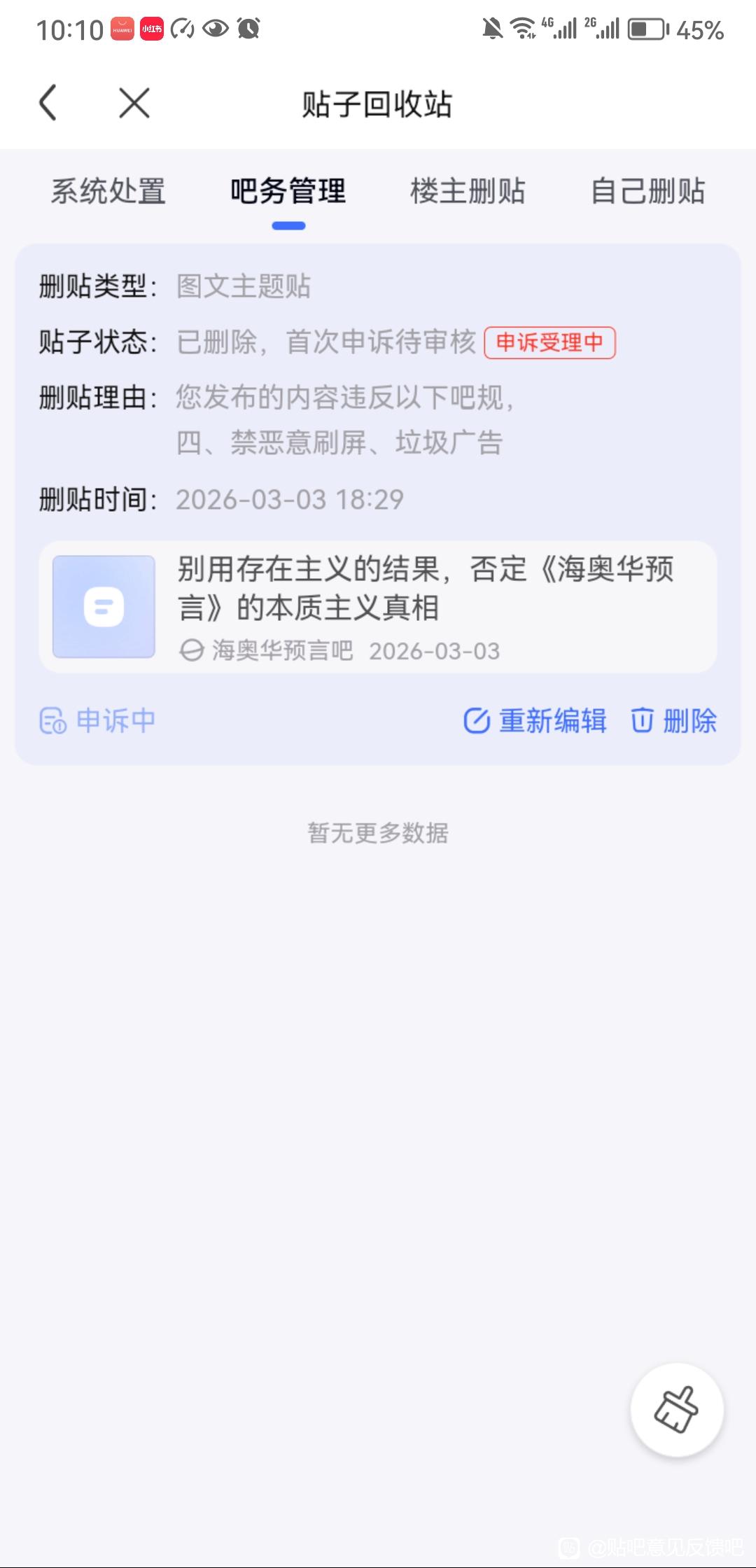Select the 吧务管理 tab
The image size is (756, 1568).
[288, 191]
